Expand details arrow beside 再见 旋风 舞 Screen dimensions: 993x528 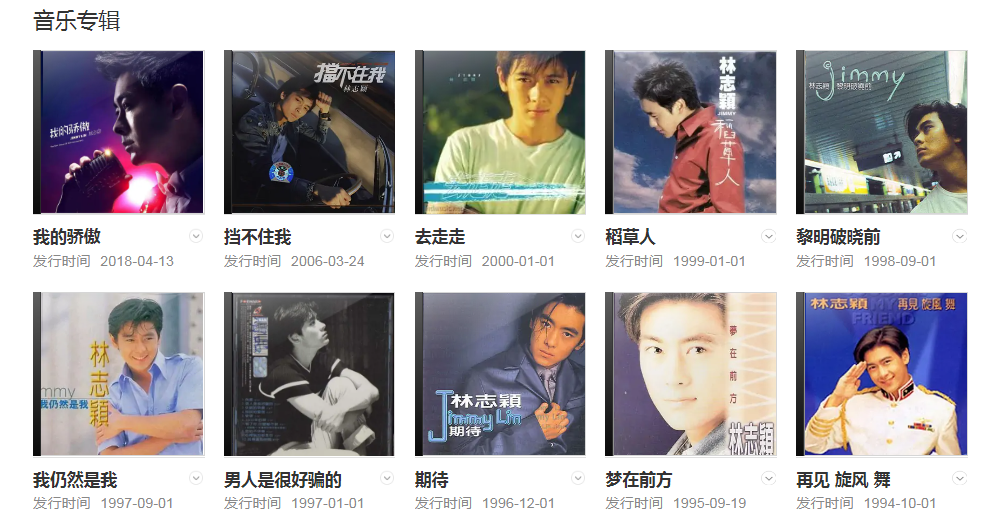960,478
